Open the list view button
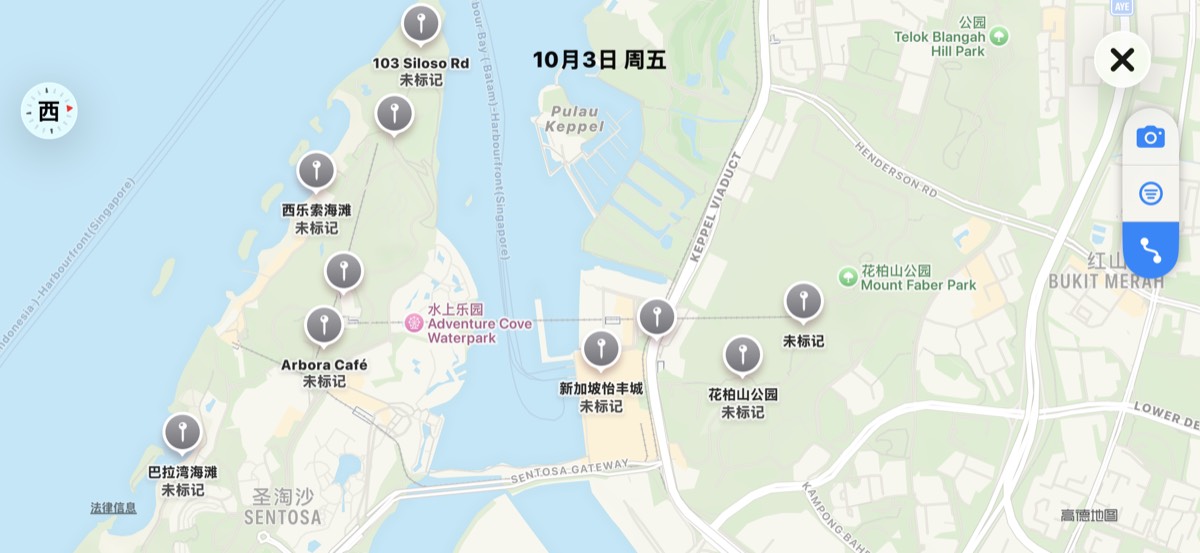 coord(1150,193)
